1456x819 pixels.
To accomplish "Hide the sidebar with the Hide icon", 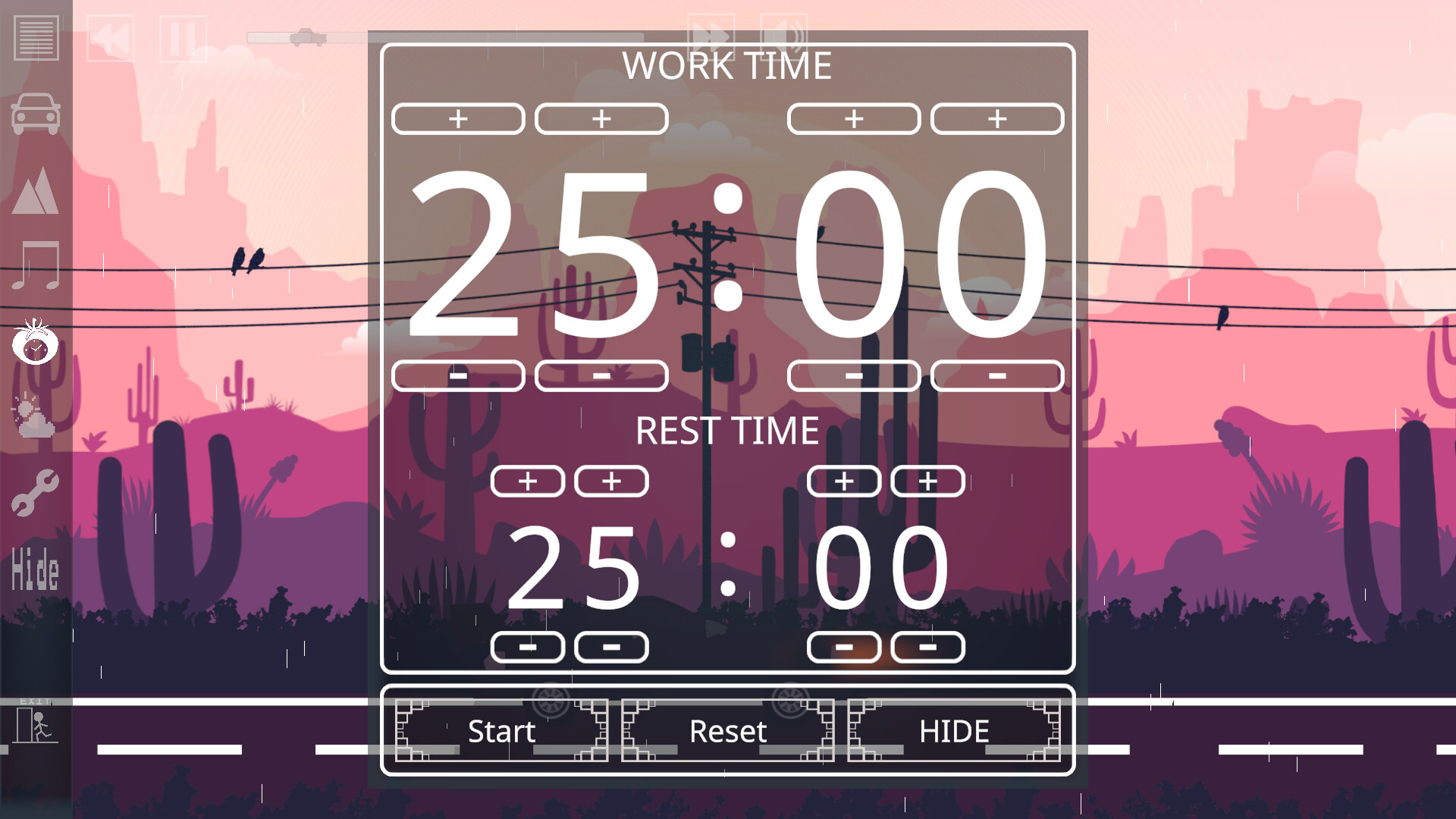I will [36, 569].
